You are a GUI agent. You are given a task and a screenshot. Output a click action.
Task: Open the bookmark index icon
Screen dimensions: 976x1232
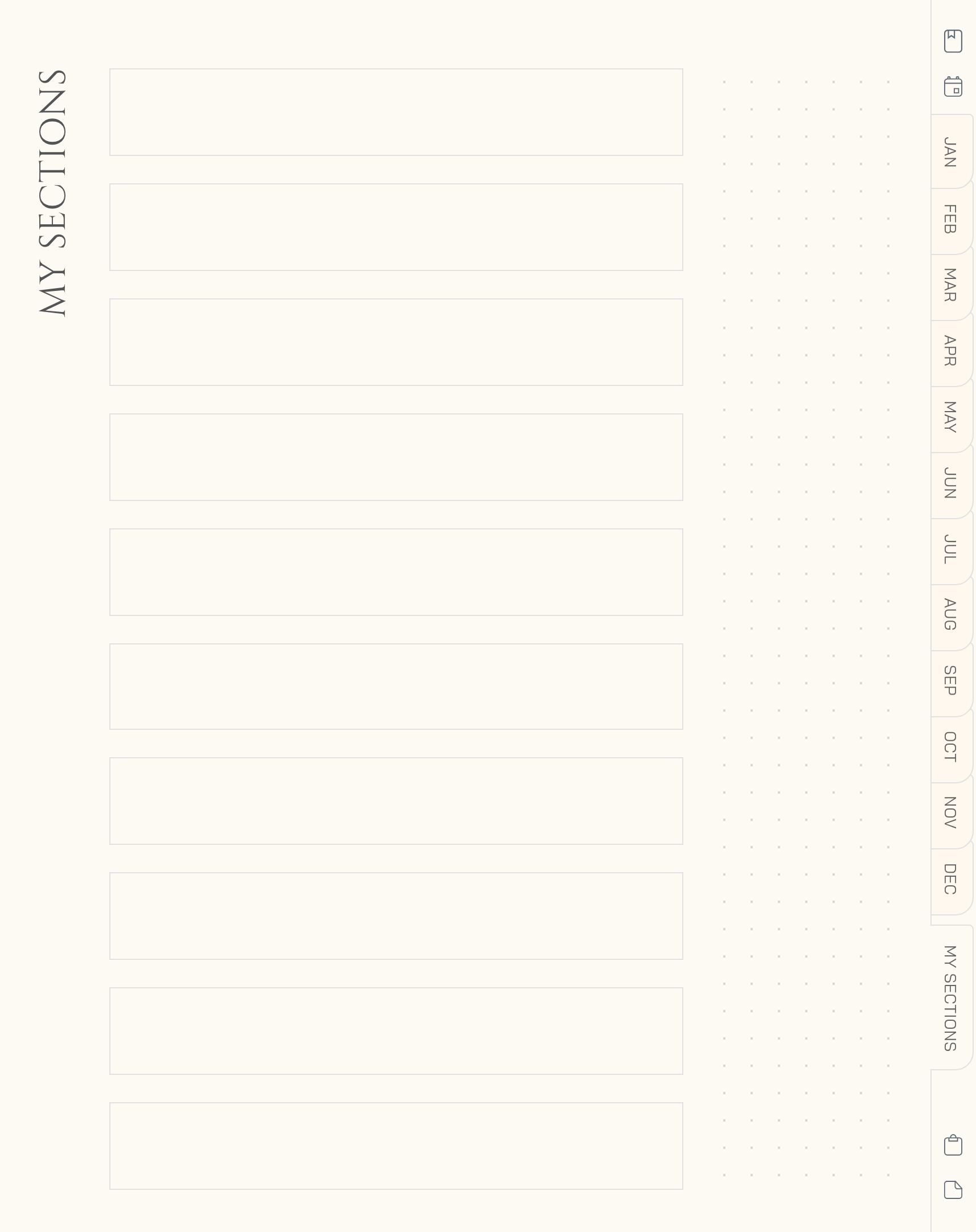click(953, 41)
